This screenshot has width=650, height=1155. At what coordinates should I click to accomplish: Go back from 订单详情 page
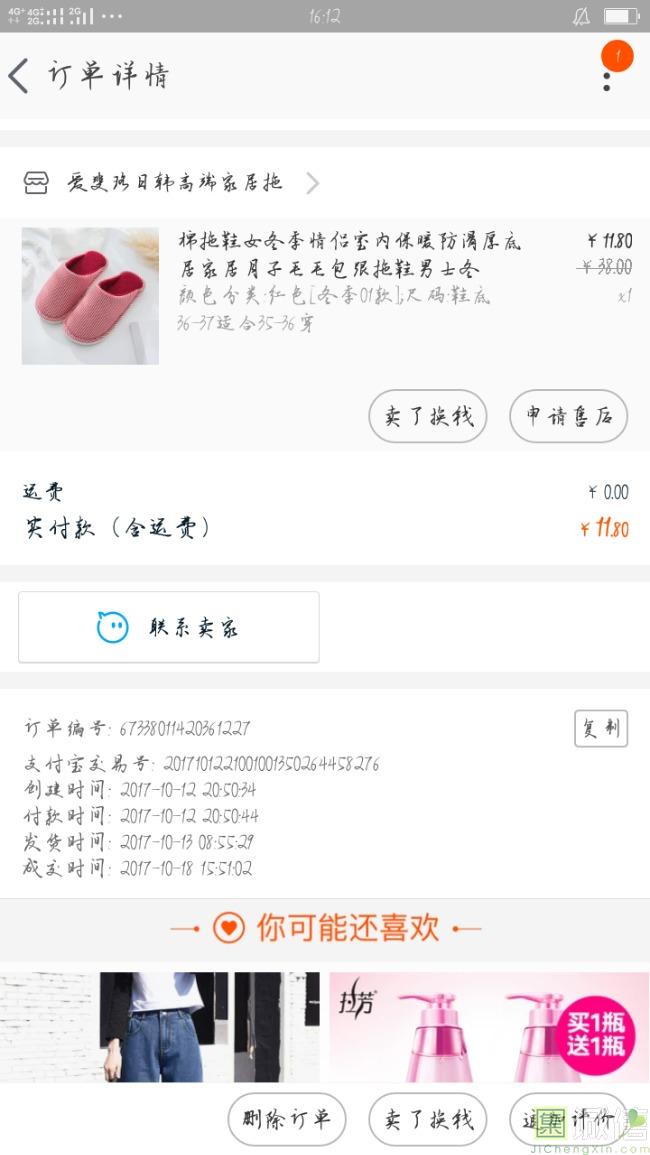click(x=20, y=76)
